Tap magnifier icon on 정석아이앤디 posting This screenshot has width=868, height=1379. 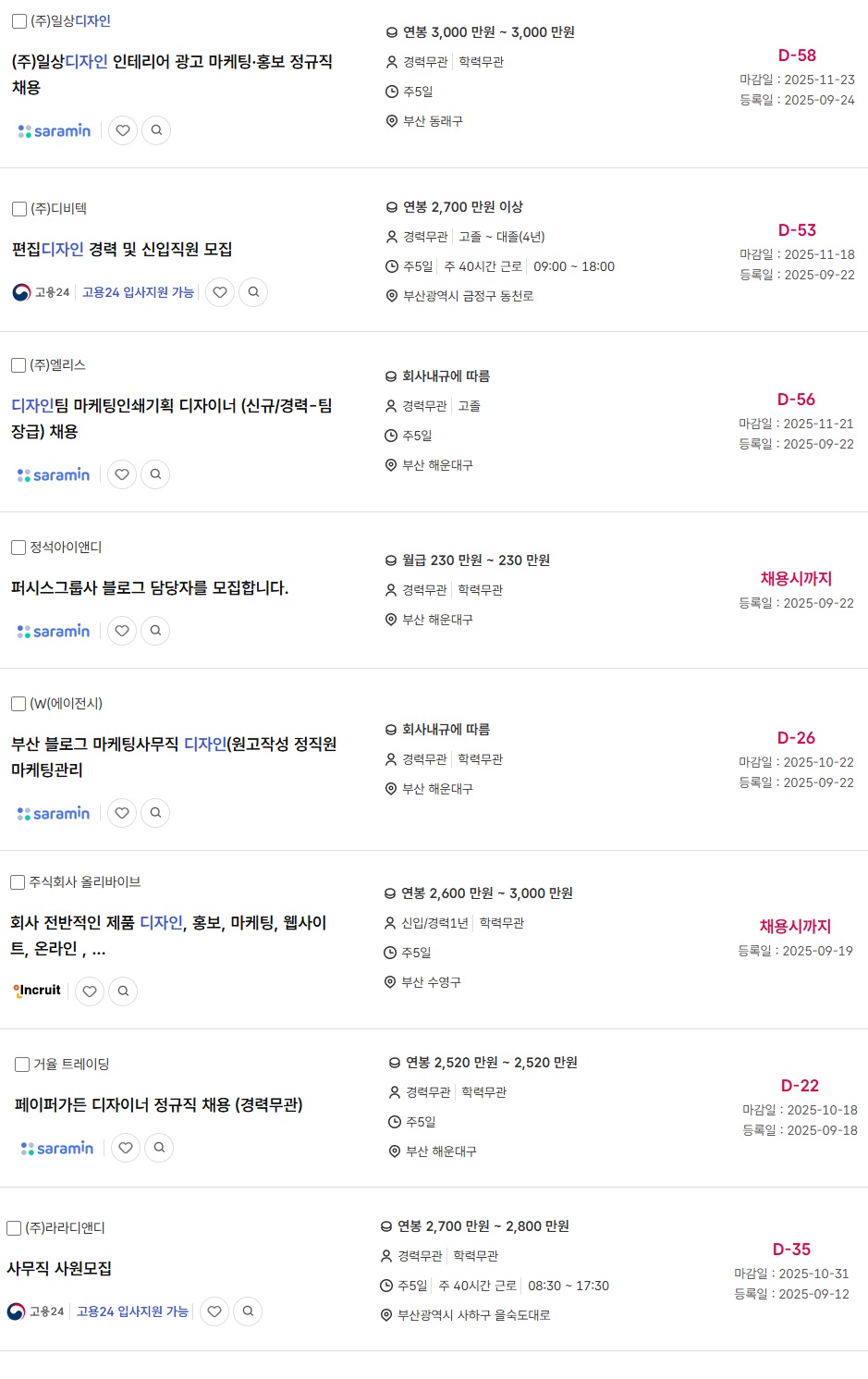(155, 631)
